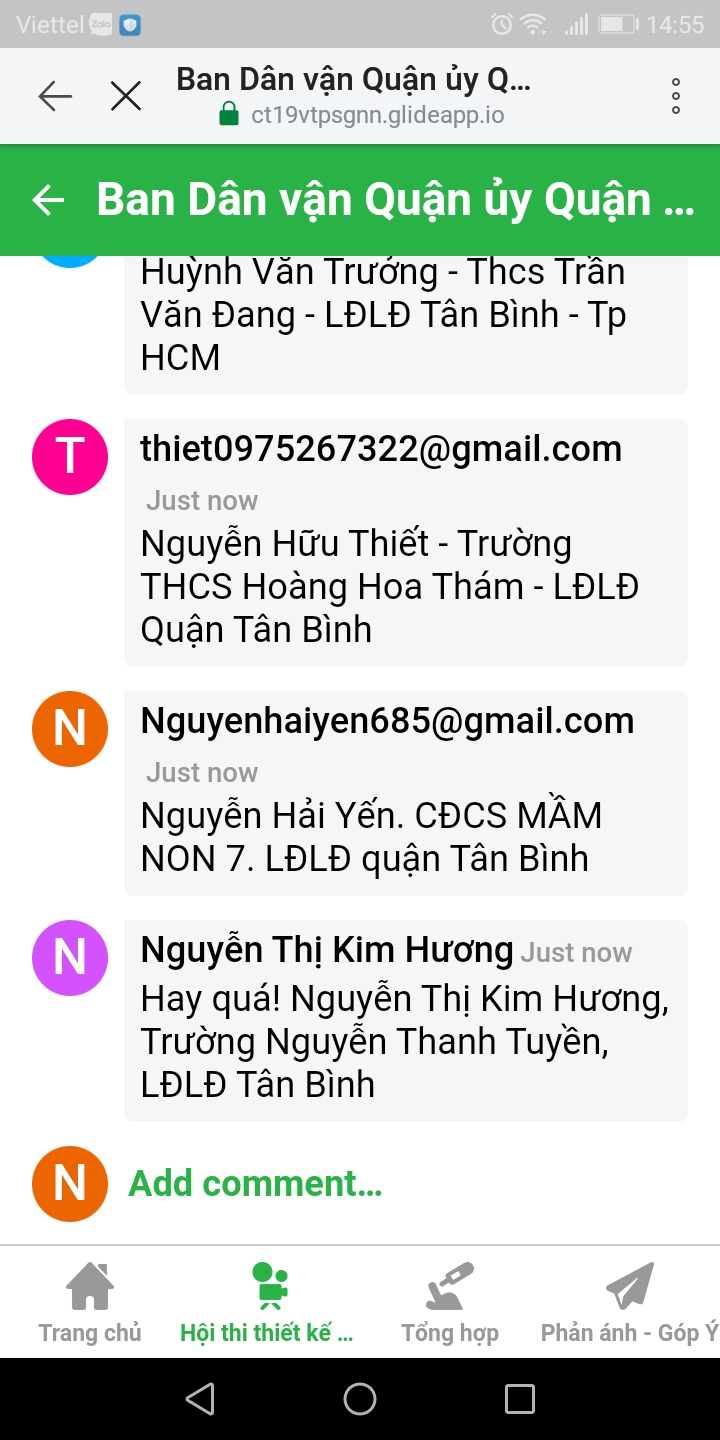Tap the back arrow in the green header
Image resolution: width=720 pixels, height=1440 pixels.
click(48, 200)
